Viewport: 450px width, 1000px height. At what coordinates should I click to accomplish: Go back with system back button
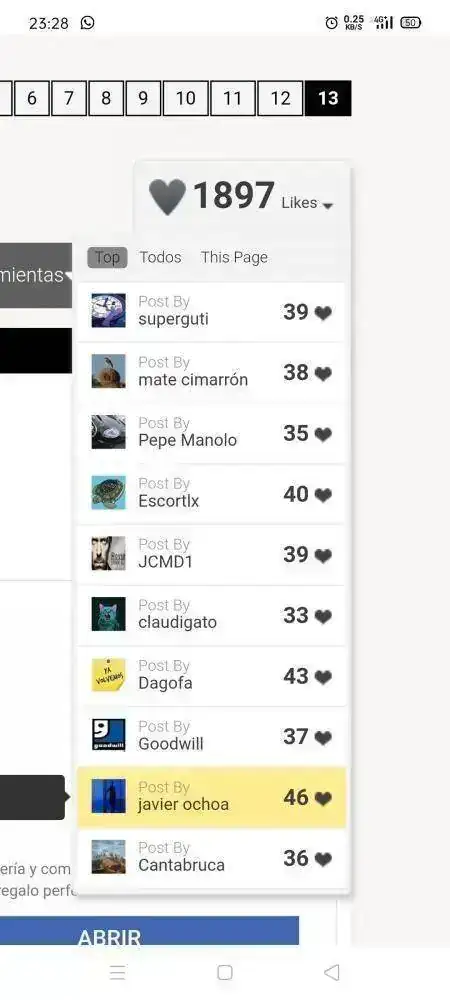pos(331,973)
